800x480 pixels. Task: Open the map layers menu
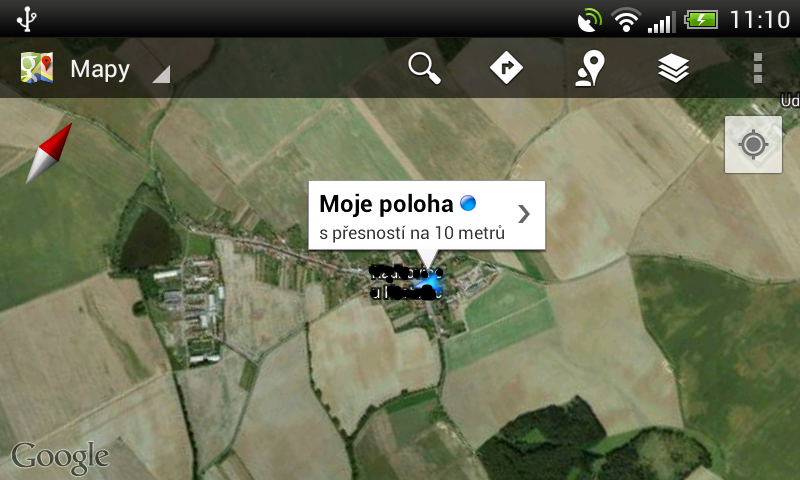674,69
